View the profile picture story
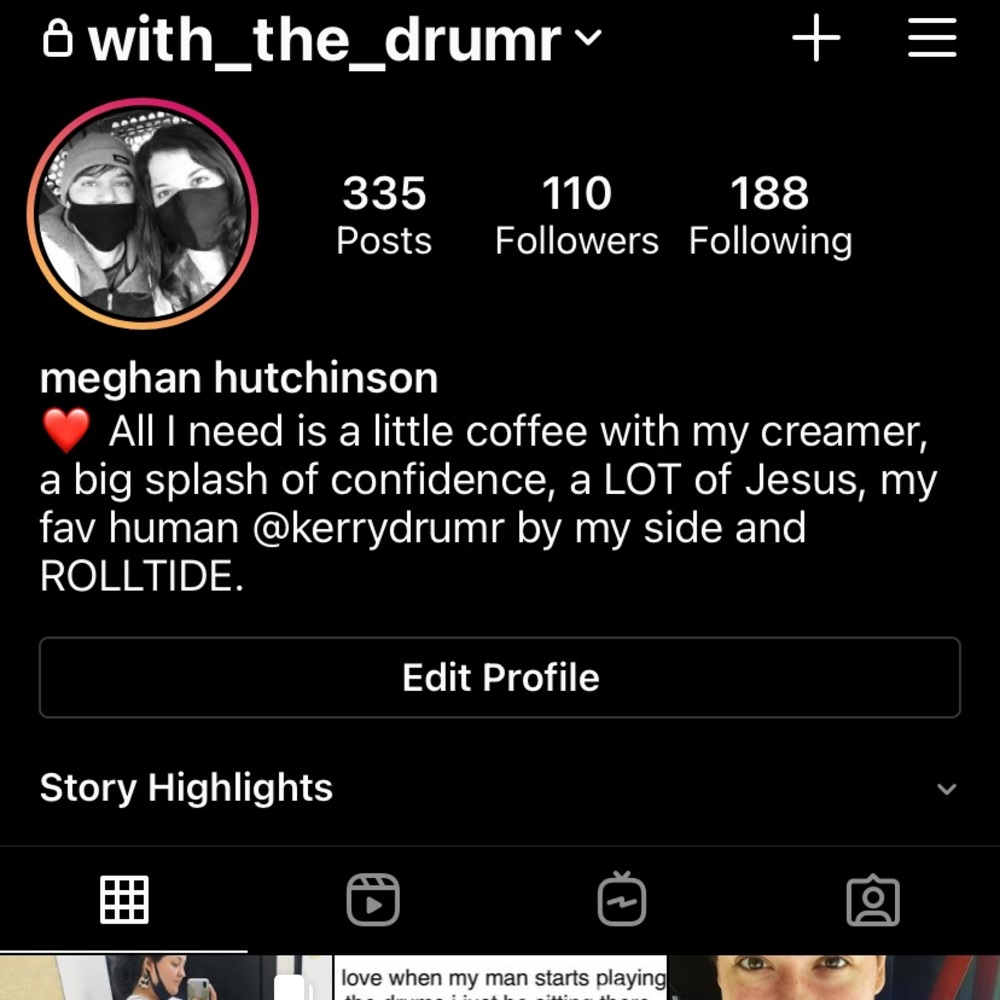The width and height of the screenshot is (1000, 1000). 143,213
